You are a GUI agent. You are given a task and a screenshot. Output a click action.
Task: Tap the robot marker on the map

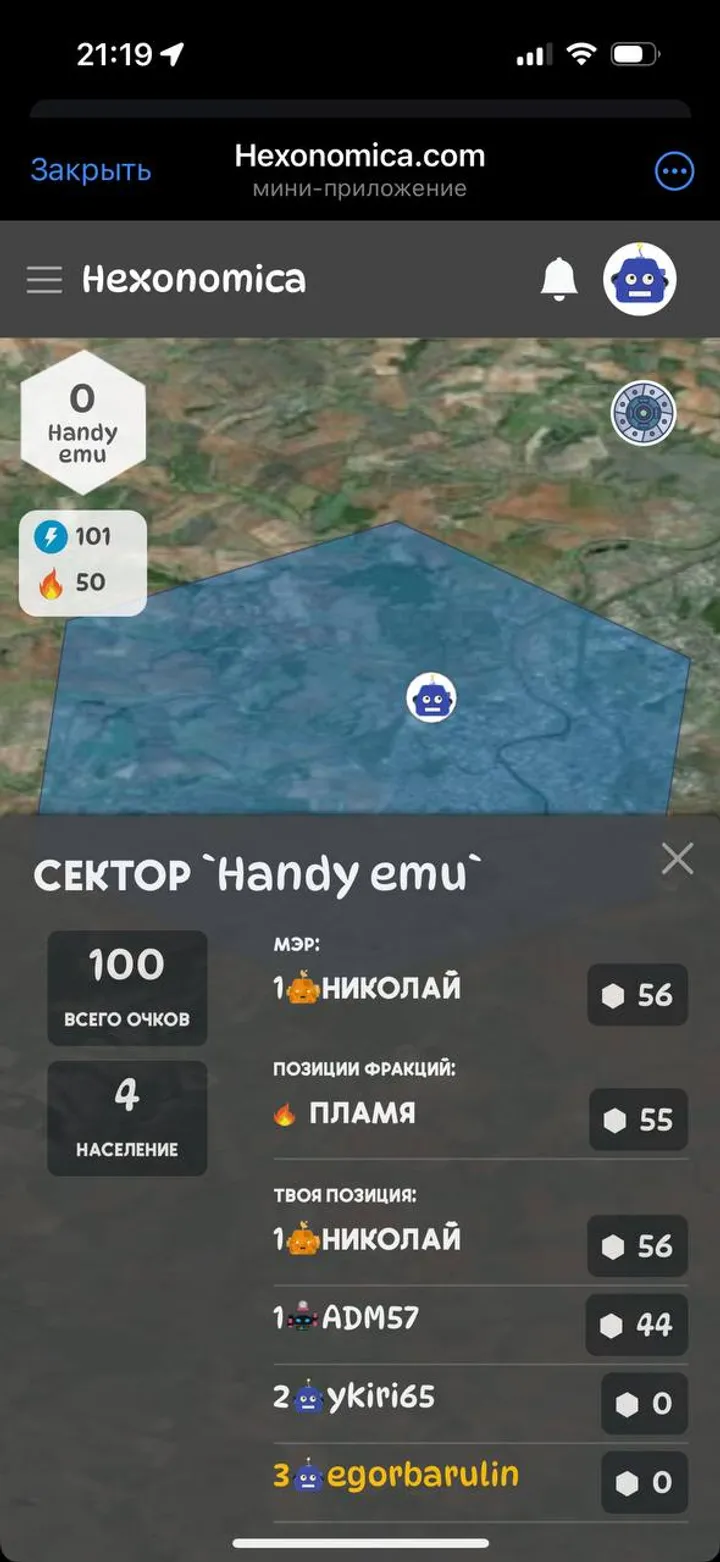[x=431, y=697]
